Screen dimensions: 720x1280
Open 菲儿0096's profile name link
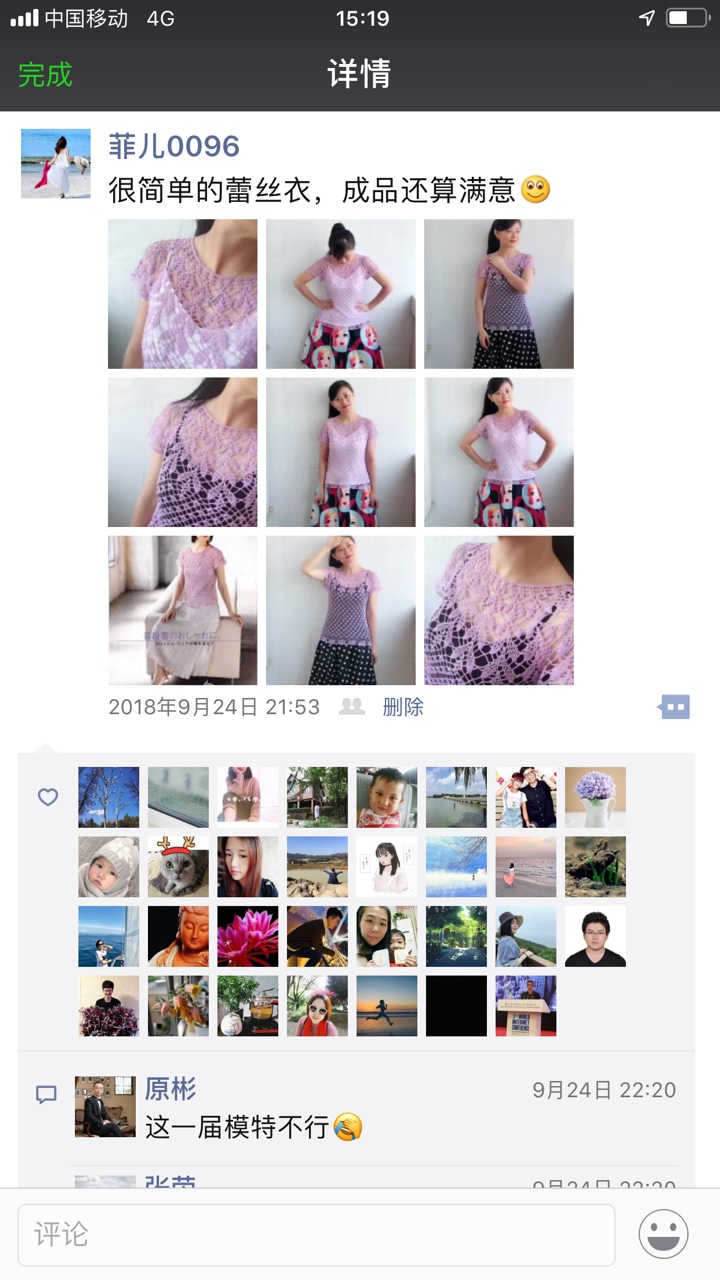point(174,146)
